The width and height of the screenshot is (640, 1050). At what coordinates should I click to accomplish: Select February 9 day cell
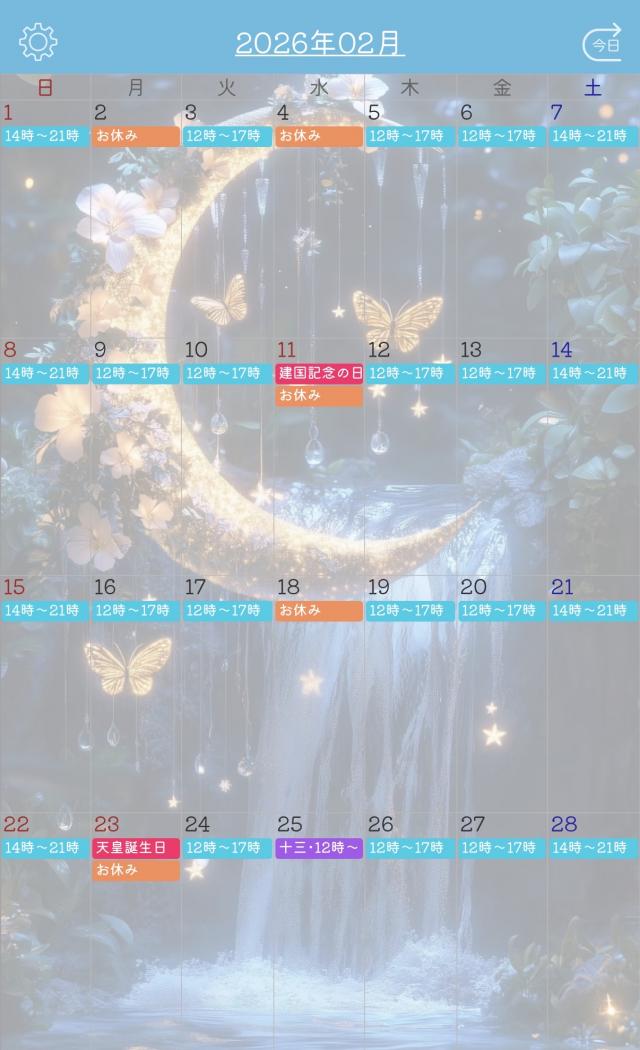[x=136, y=440]
